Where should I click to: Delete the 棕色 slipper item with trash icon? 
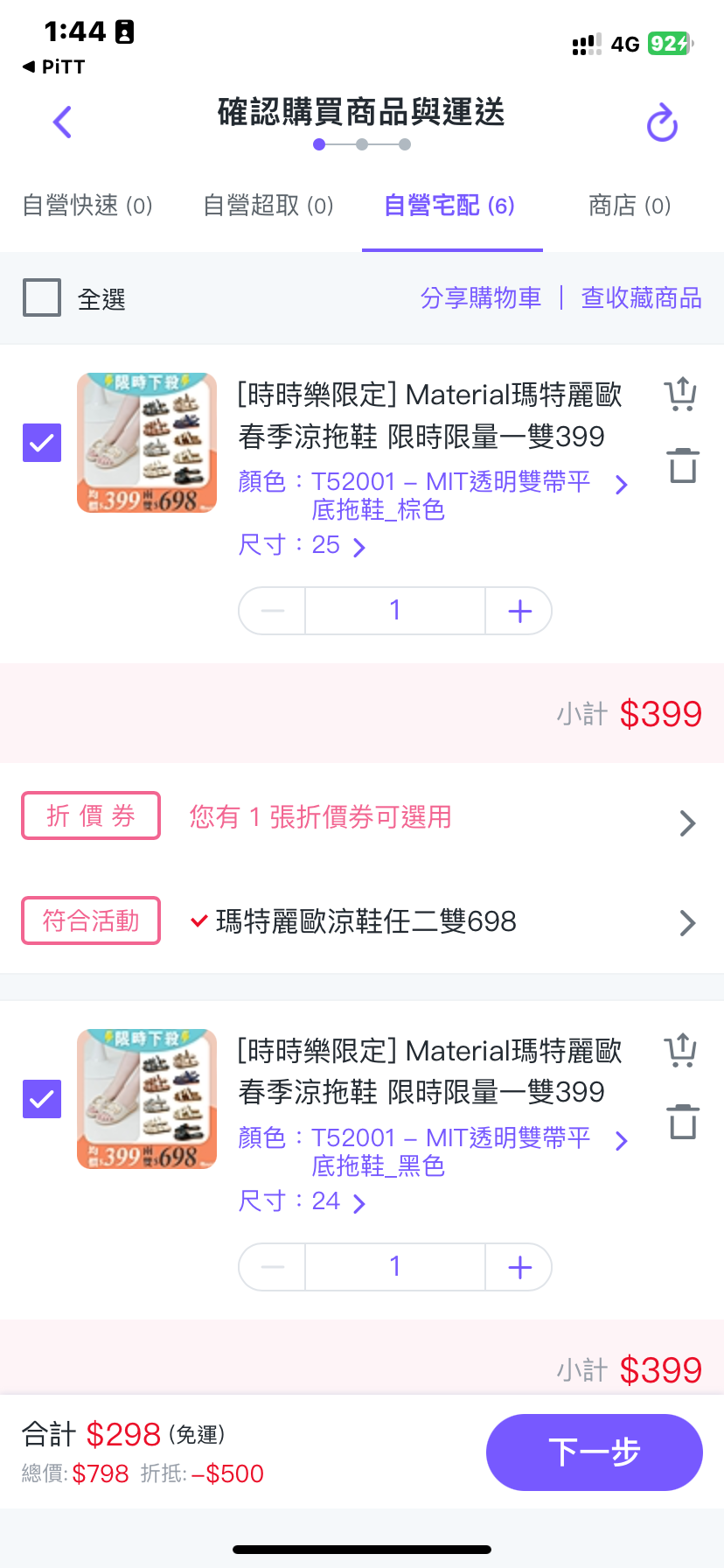(x=682, y=465)
